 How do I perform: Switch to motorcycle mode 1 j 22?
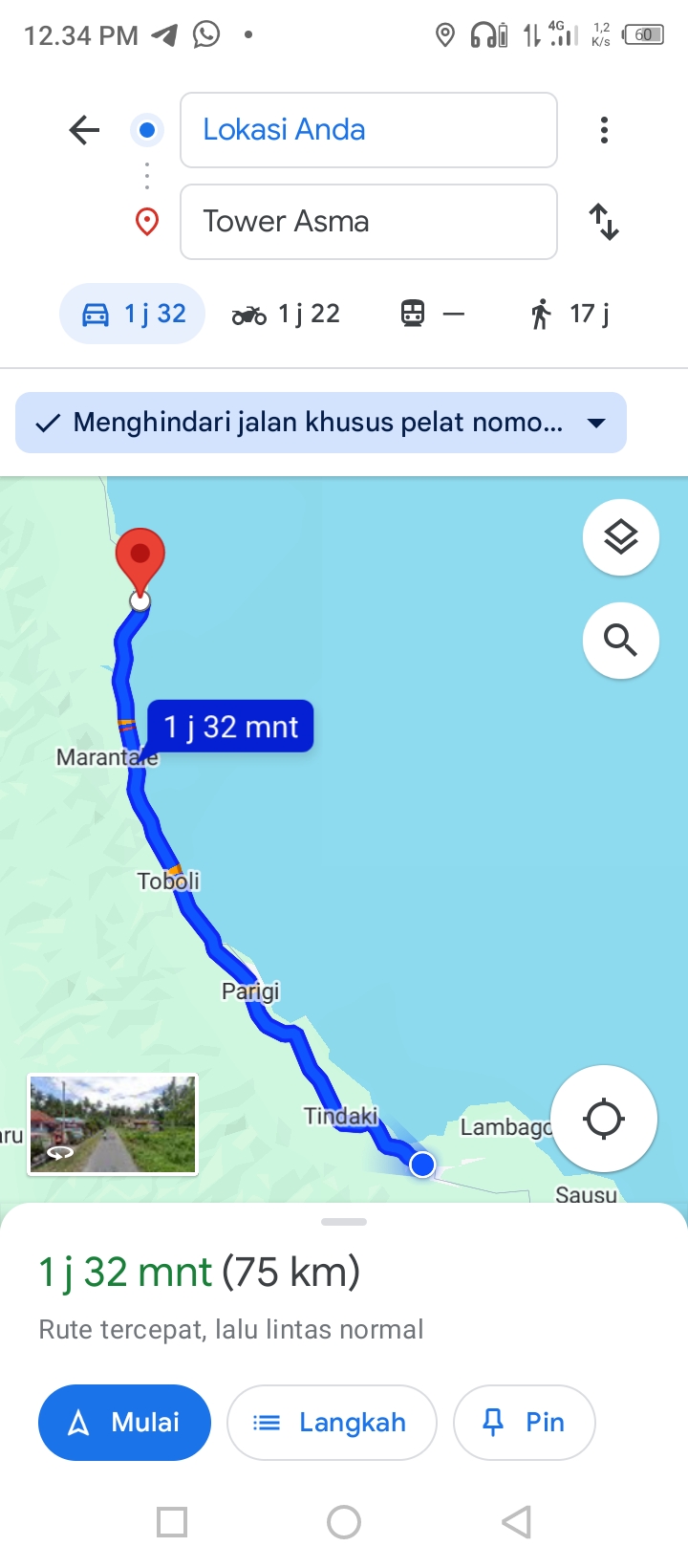[x=286, y=314]
